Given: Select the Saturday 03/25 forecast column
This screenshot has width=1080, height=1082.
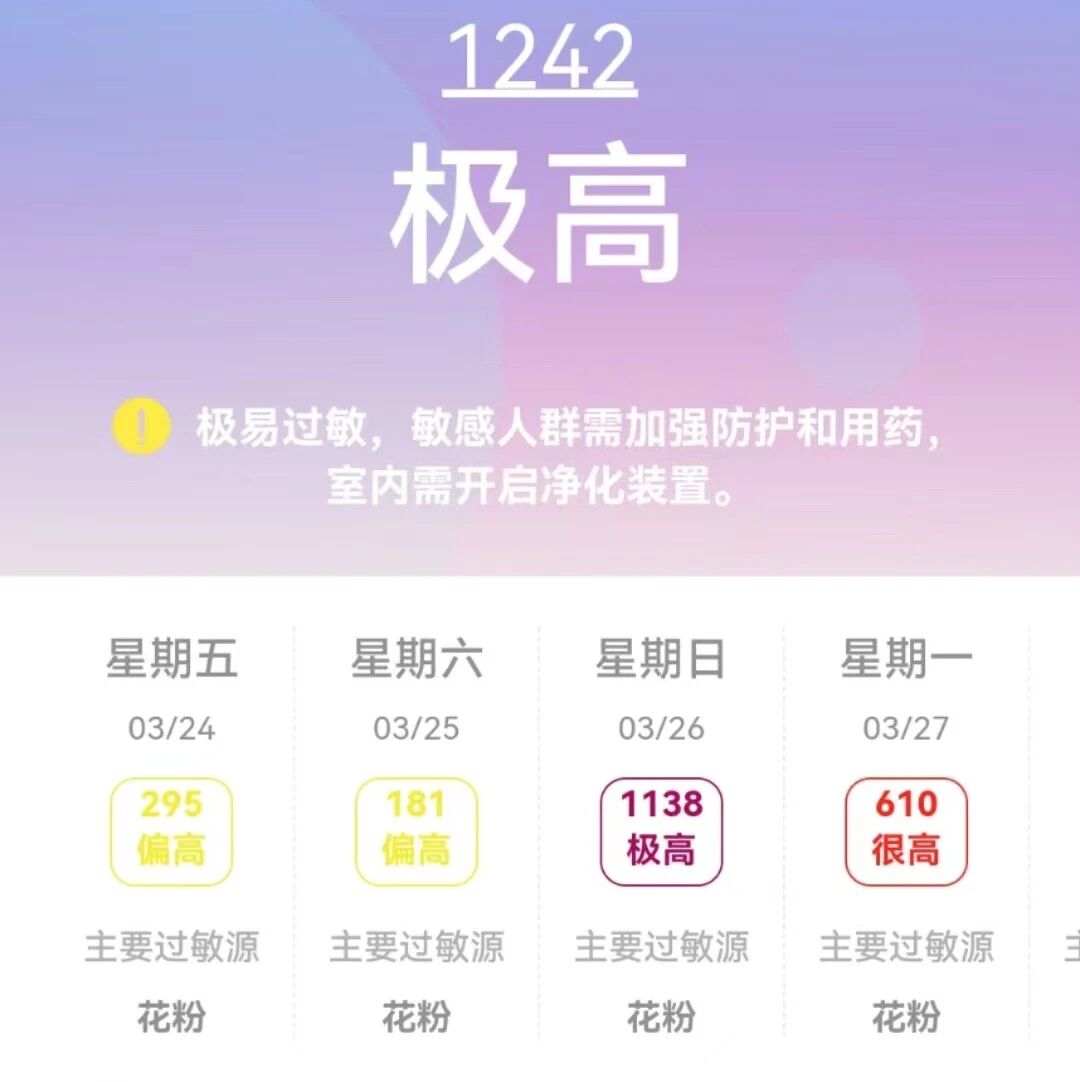Looking at the screenshot, I should pos(416,834).
